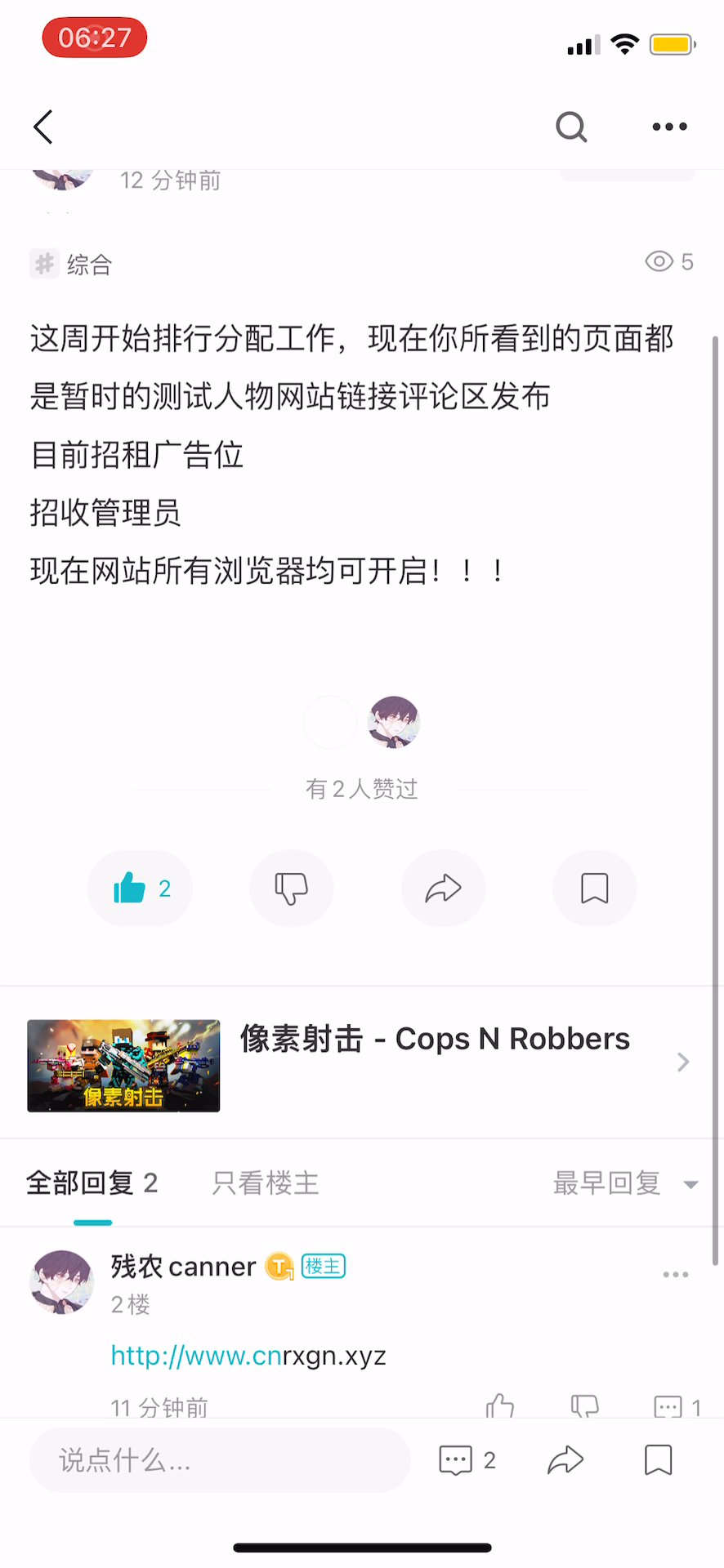Share the post via round share button
724x1568 pixels.
click(x=443, y=888)
